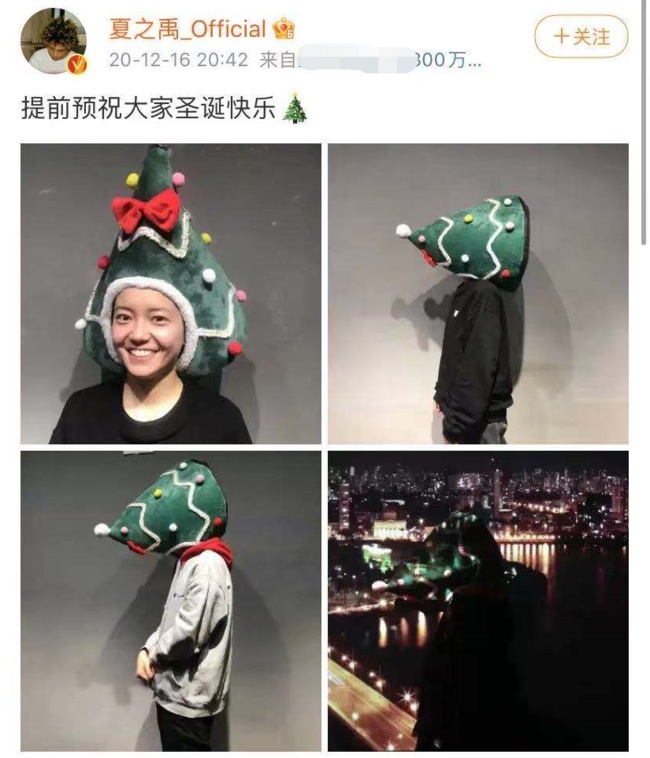
Task: Open the night city skyline photo
Action: [478, 600]
